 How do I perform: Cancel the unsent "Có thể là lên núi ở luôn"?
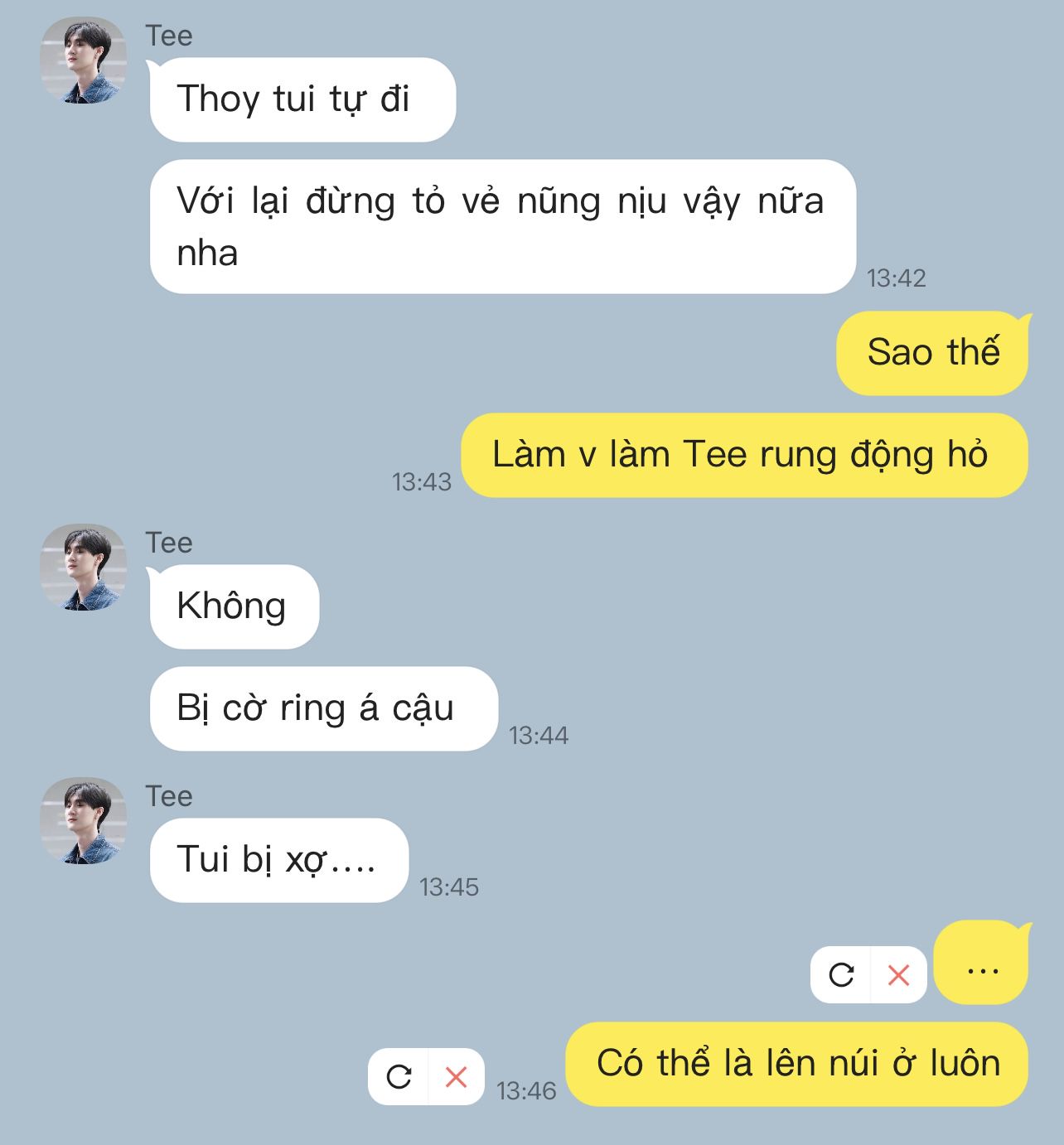[456, 1076]
